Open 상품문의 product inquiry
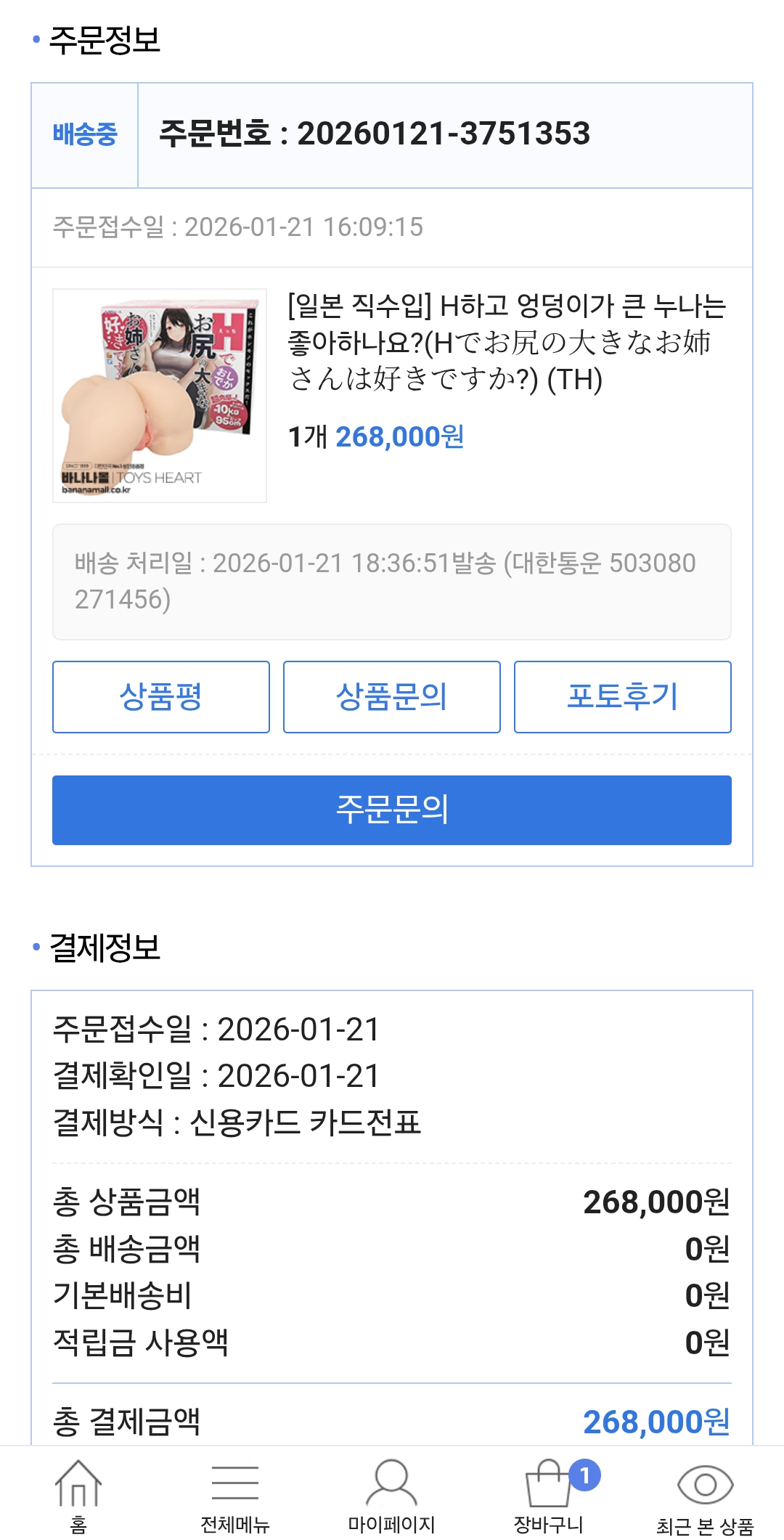Image resolution: width=784 pixels, height=1540 pixels. 391,696
